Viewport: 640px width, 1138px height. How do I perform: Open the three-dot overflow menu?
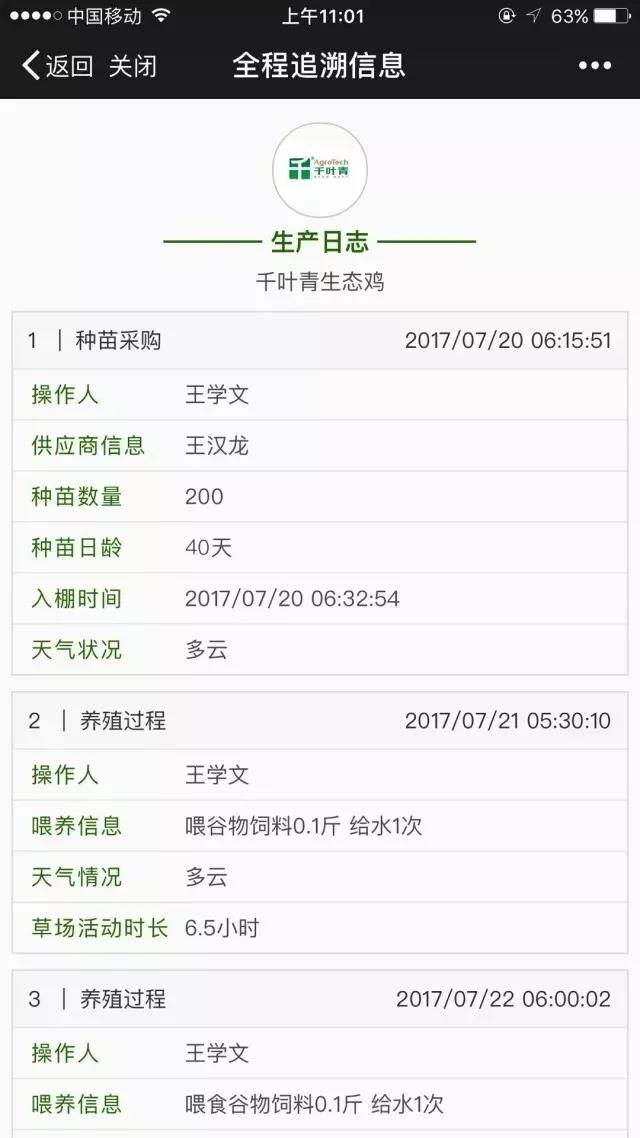coord(594,66)
